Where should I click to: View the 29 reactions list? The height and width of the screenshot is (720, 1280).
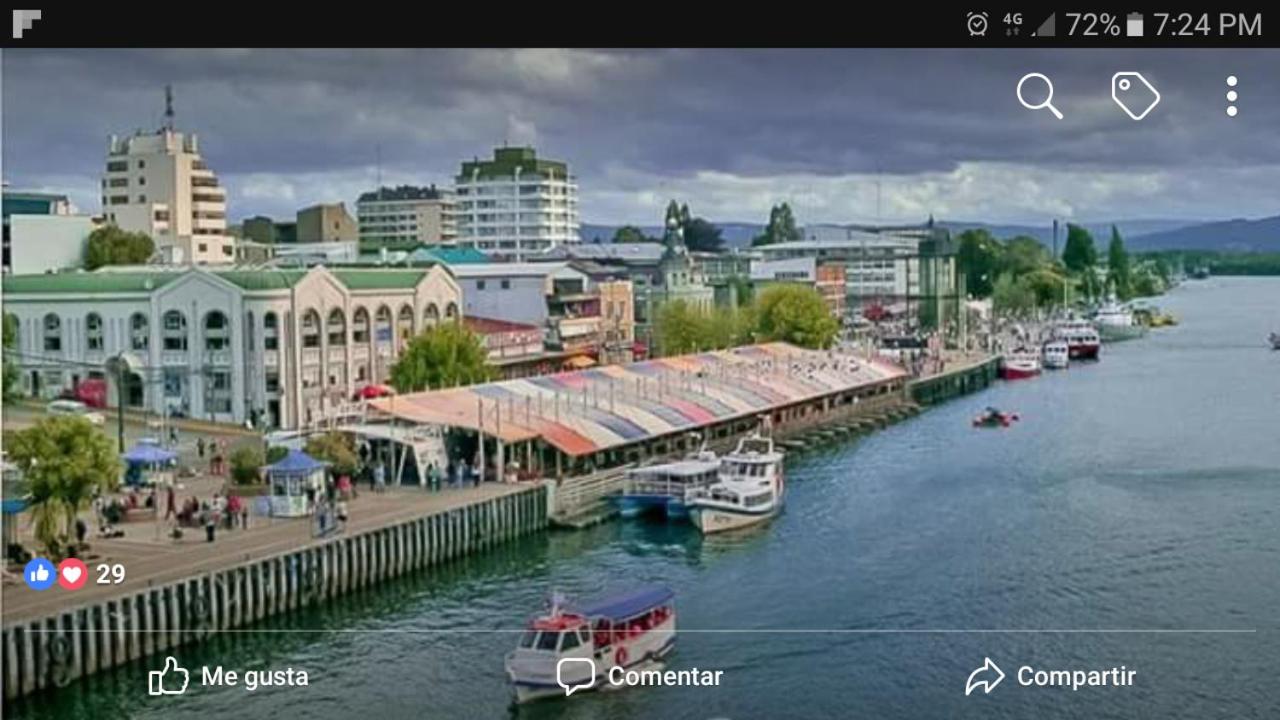pos(75,574)
